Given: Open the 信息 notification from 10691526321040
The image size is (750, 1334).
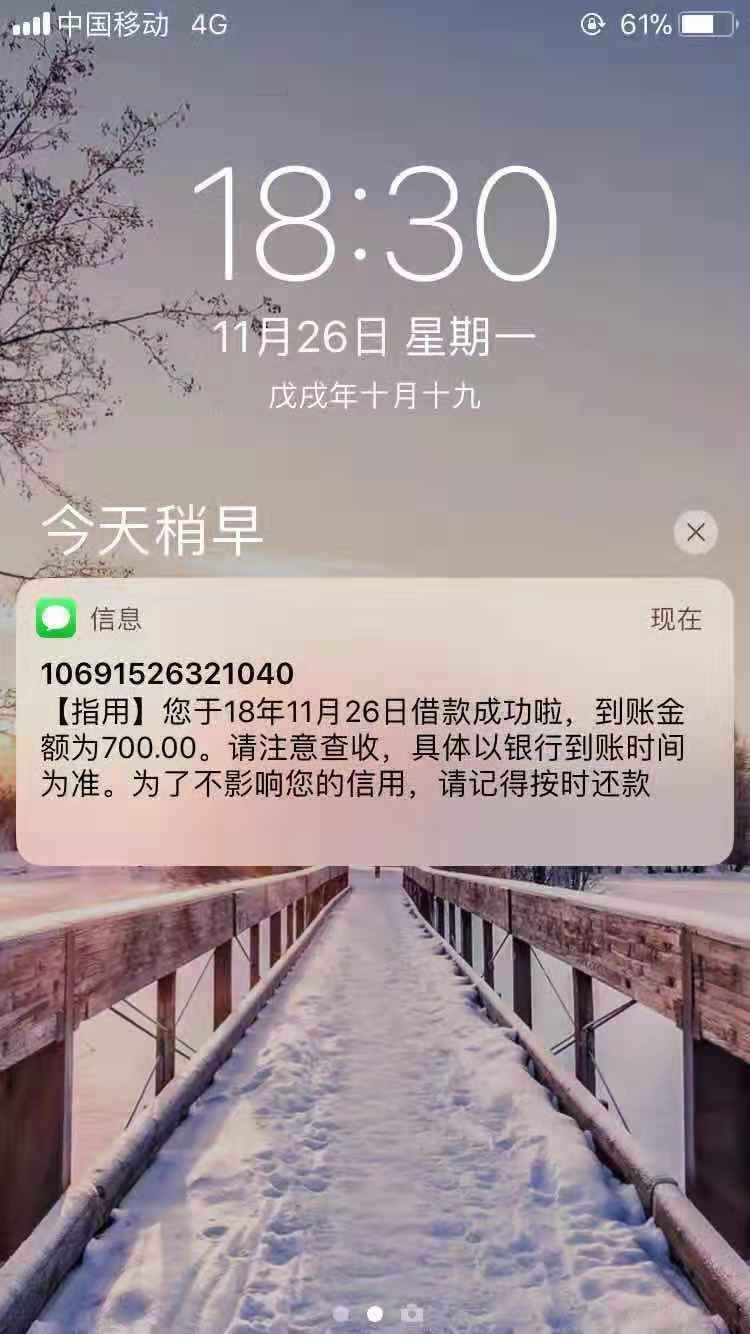Looking at the screenshot, I should 375,722.
